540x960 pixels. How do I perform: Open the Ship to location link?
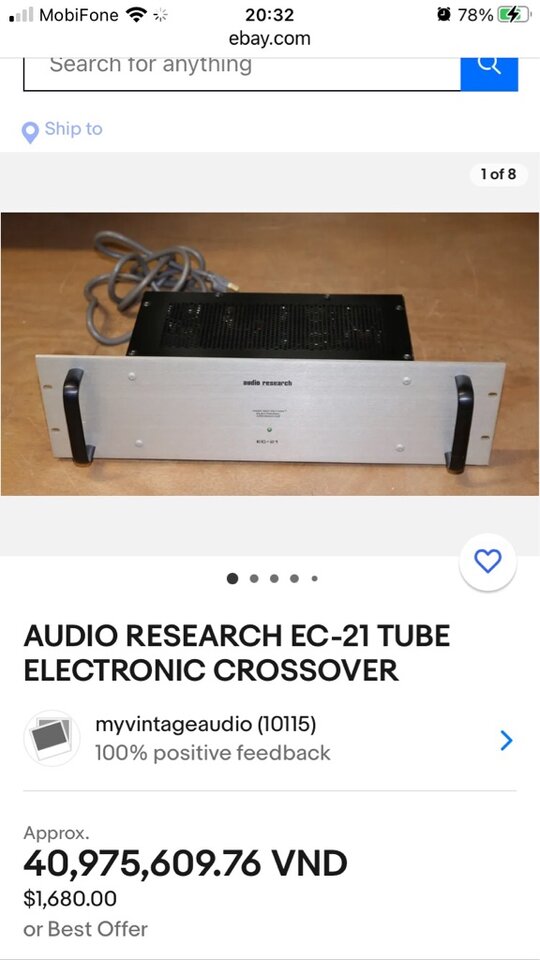pos(62,130)
